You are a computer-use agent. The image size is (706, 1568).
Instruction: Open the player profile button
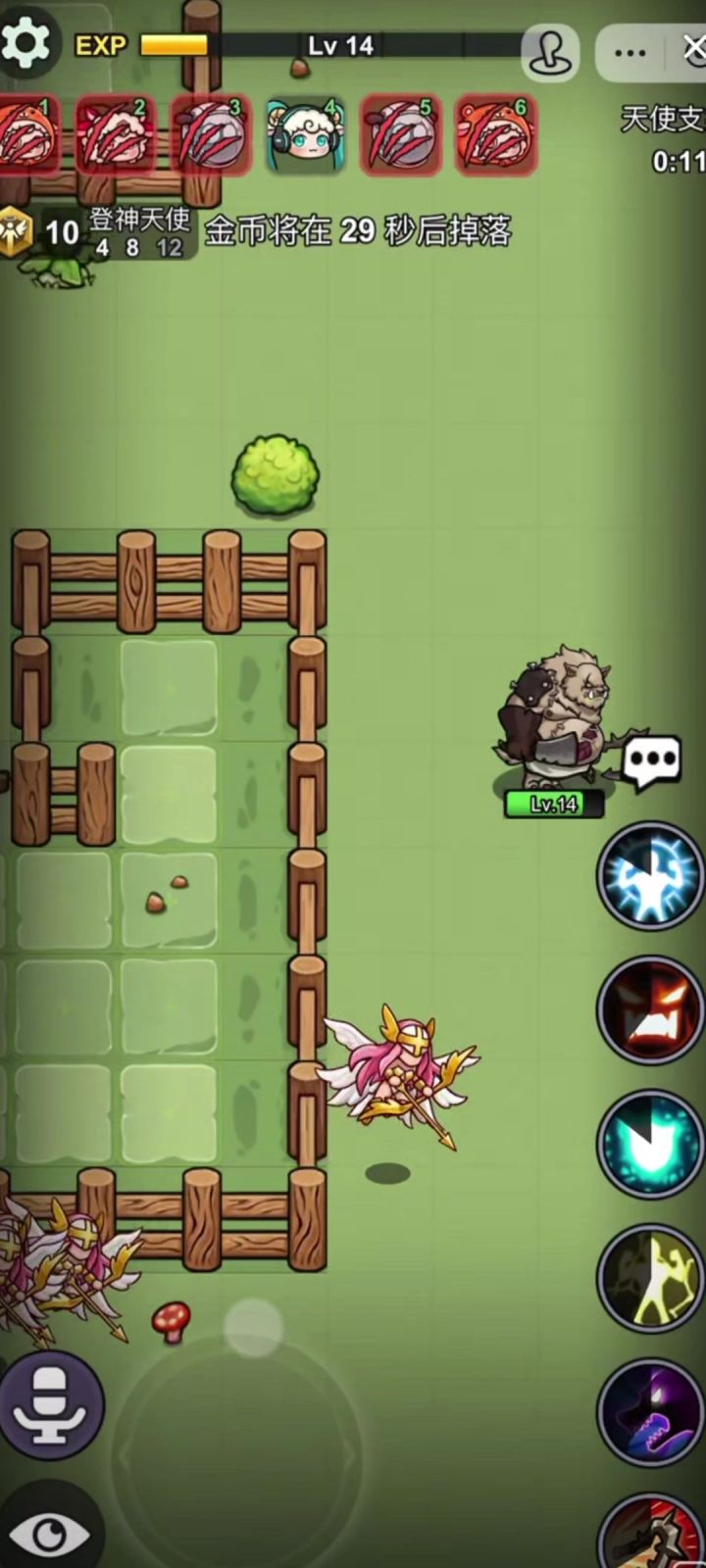tap(550, 50)
